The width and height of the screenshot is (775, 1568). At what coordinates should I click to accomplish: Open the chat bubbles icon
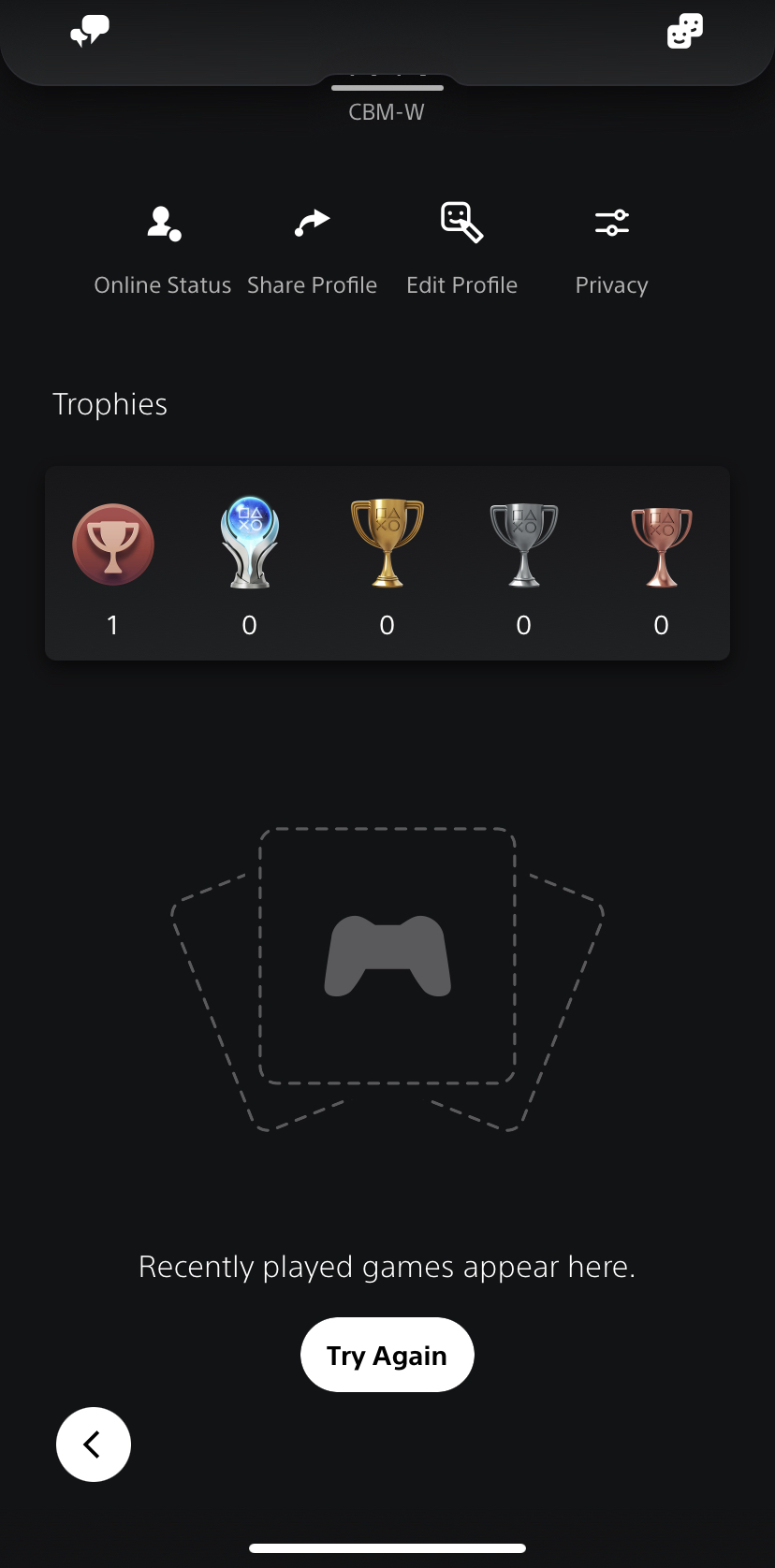click(90, 32)
